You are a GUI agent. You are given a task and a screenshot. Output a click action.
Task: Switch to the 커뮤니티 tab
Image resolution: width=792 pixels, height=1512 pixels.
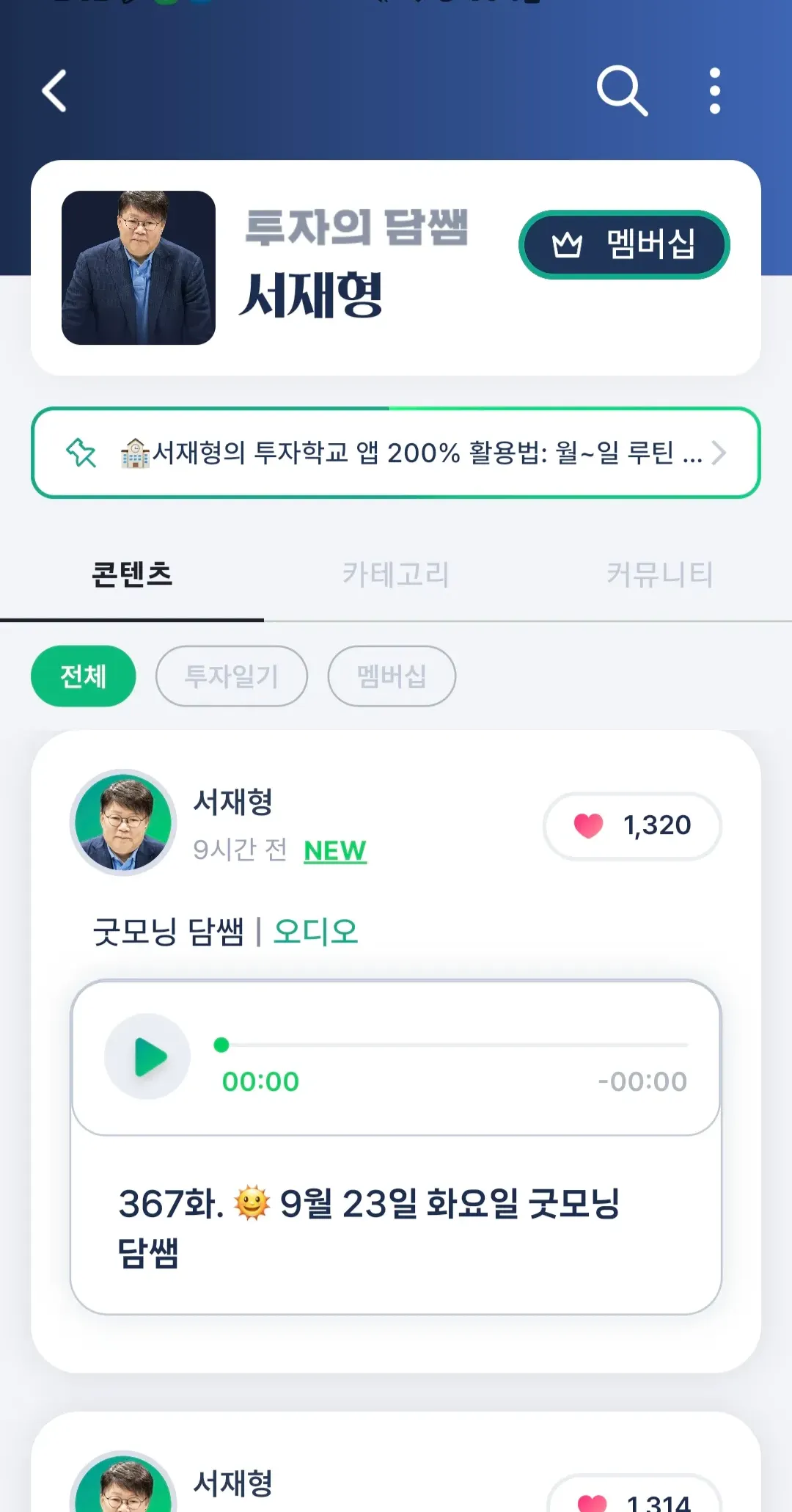click(659, 574)
